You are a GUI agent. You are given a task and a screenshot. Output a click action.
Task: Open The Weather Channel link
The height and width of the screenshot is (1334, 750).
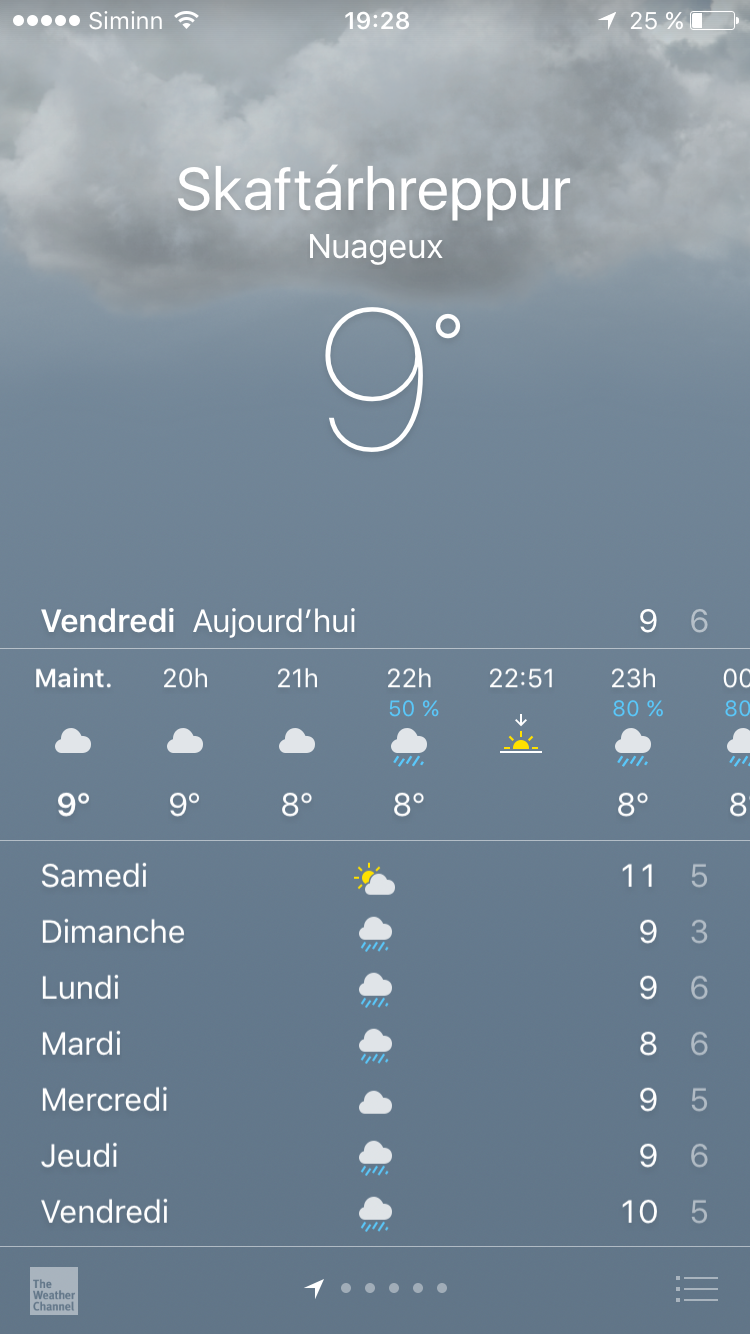(x=54, y=1290)
